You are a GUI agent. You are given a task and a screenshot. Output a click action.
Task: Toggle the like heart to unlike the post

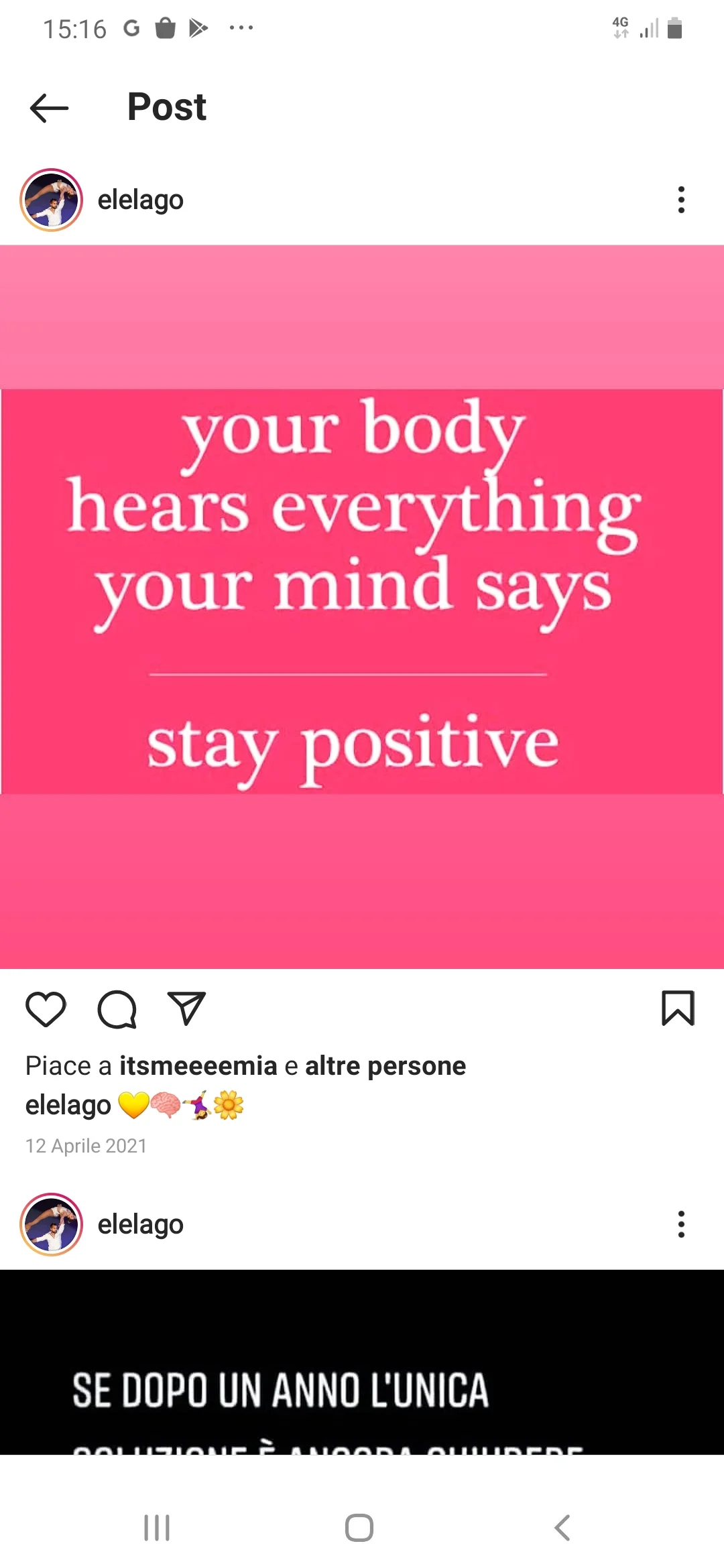[47, 1010]
